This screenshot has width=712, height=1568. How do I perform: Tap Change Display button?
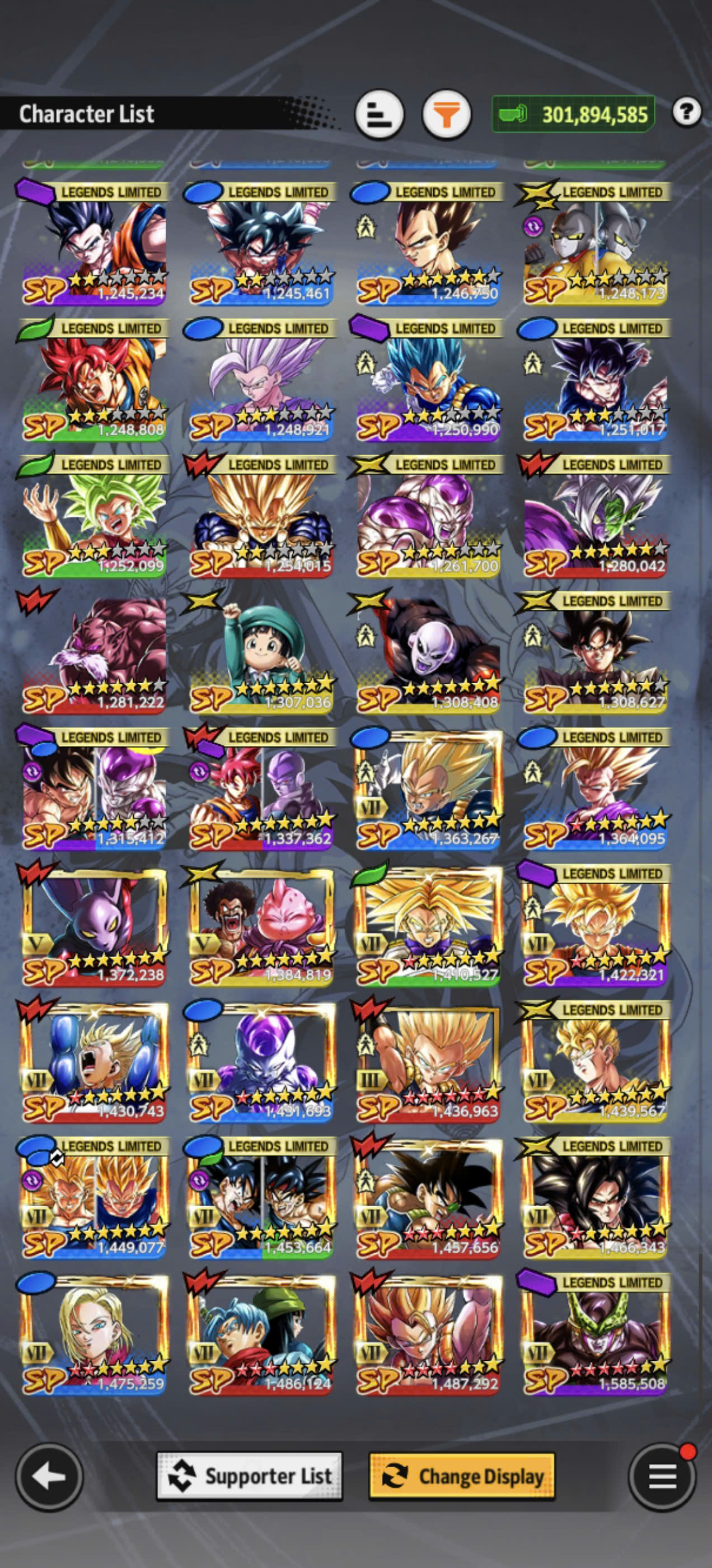[x=462, y=1476]
